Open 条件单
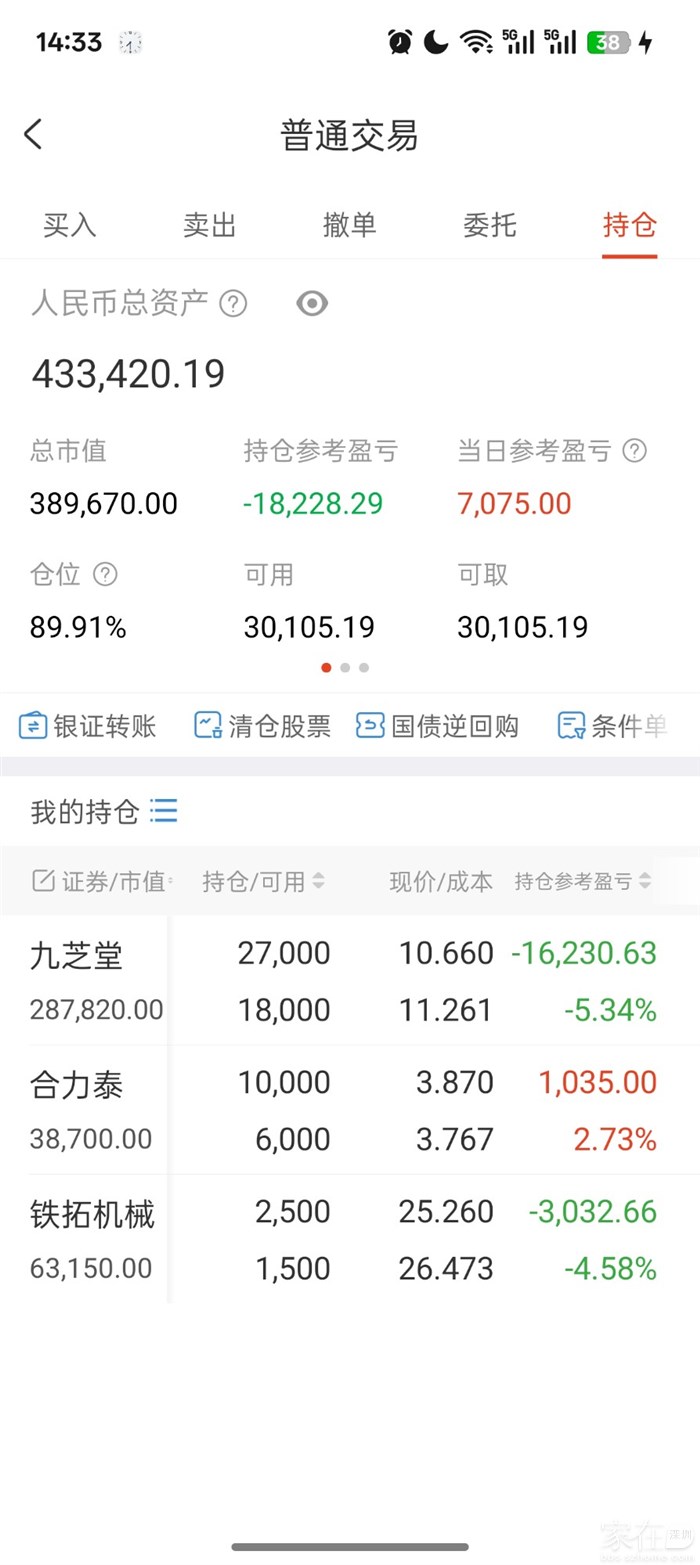This screenshot has height=1565, width=700. 612,726
